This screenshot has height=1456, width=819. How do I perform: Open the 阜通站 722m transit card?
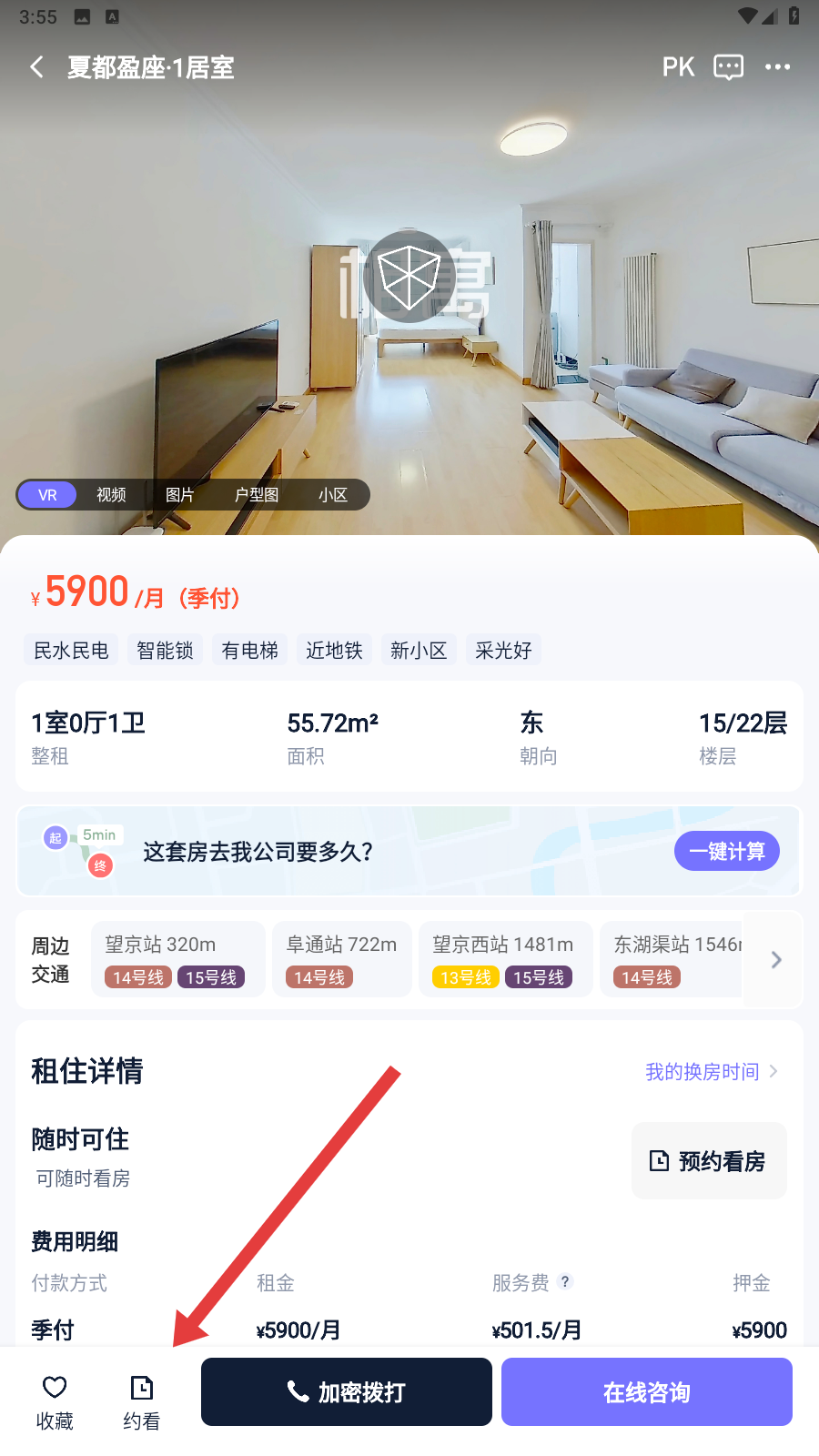pos(342,959)
